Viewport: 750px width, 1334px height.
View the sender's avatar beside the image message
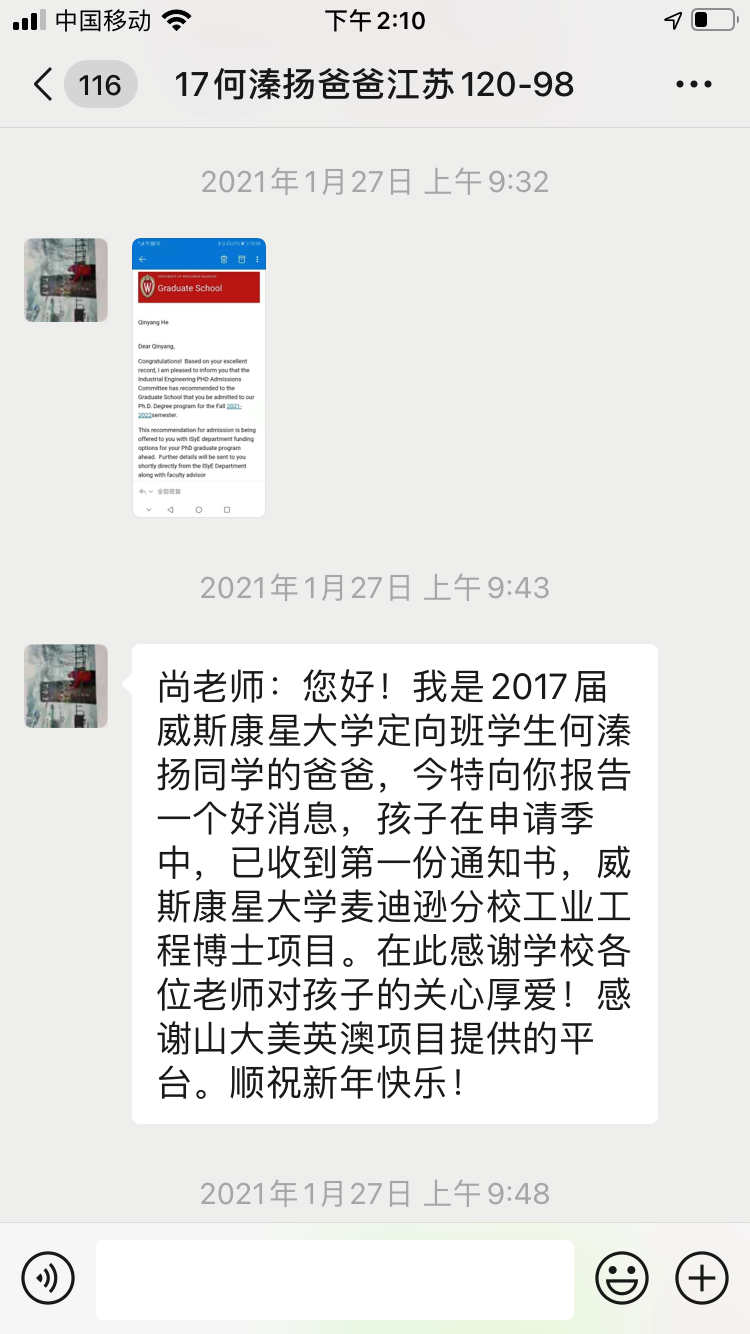click(66, 280)
